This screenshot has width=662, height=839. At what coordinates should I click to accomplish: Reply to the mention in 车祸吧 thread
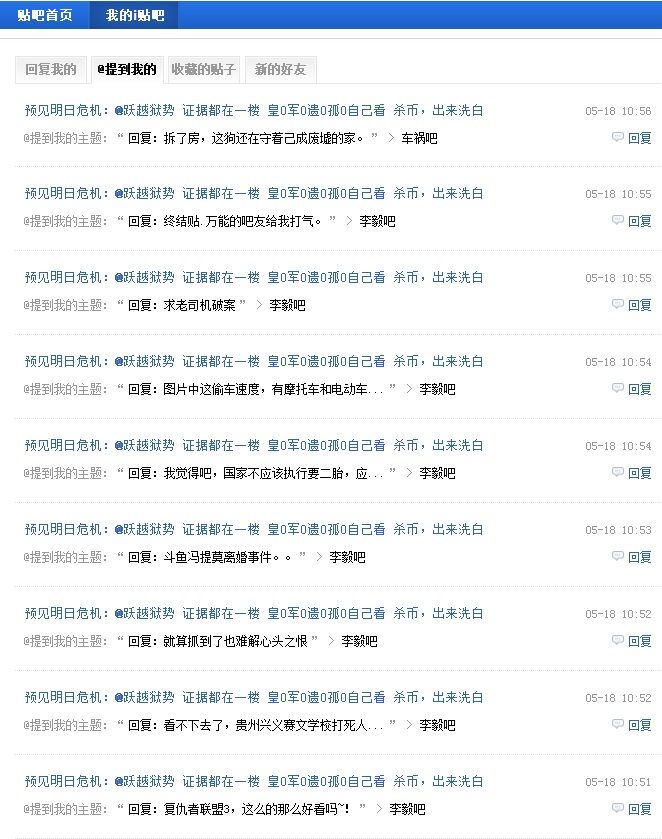pos(632,138)
